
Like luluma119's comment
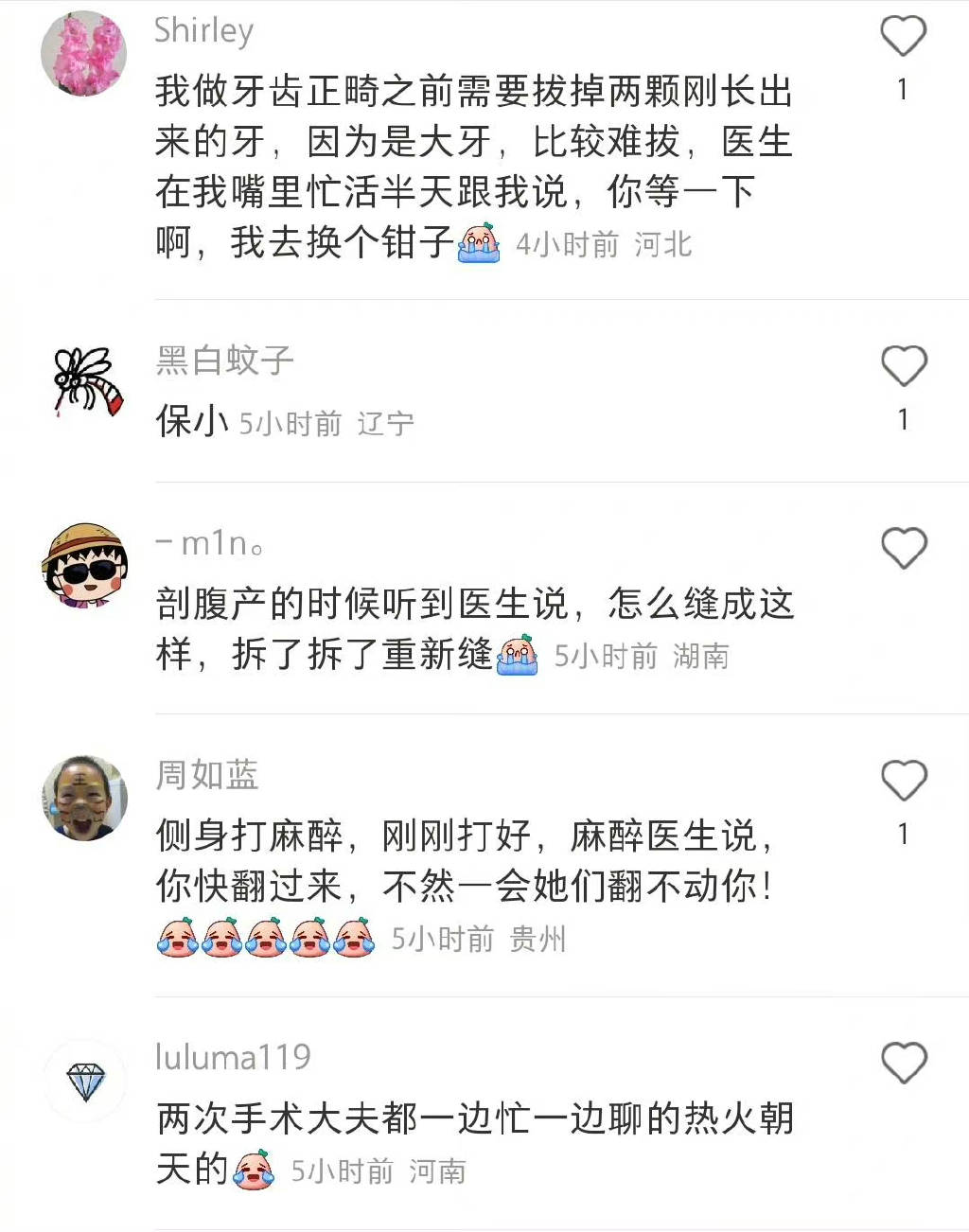coord(903,1063)
